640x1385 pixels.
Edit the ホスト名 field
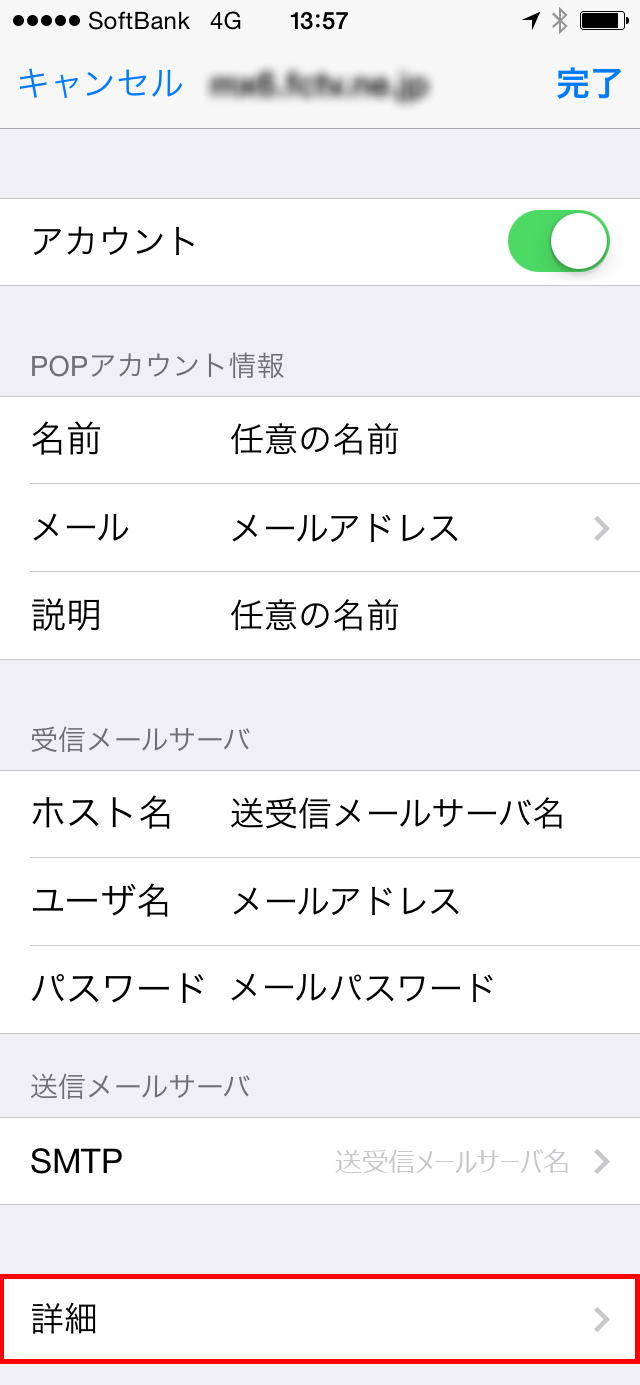[320, 814]
